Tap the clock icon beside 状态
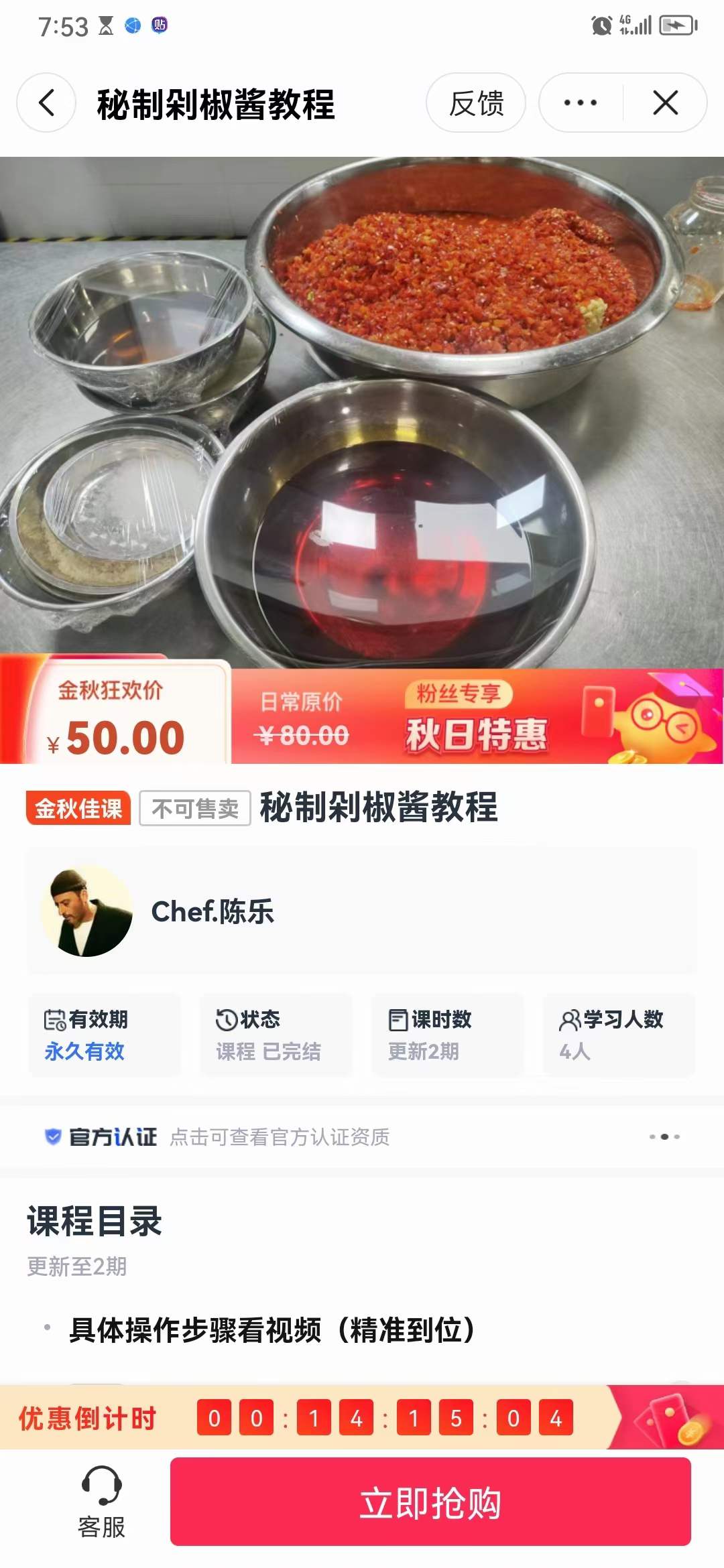Image resolution: width=724 pixels, height=1568 pixels. (226, 1019)
